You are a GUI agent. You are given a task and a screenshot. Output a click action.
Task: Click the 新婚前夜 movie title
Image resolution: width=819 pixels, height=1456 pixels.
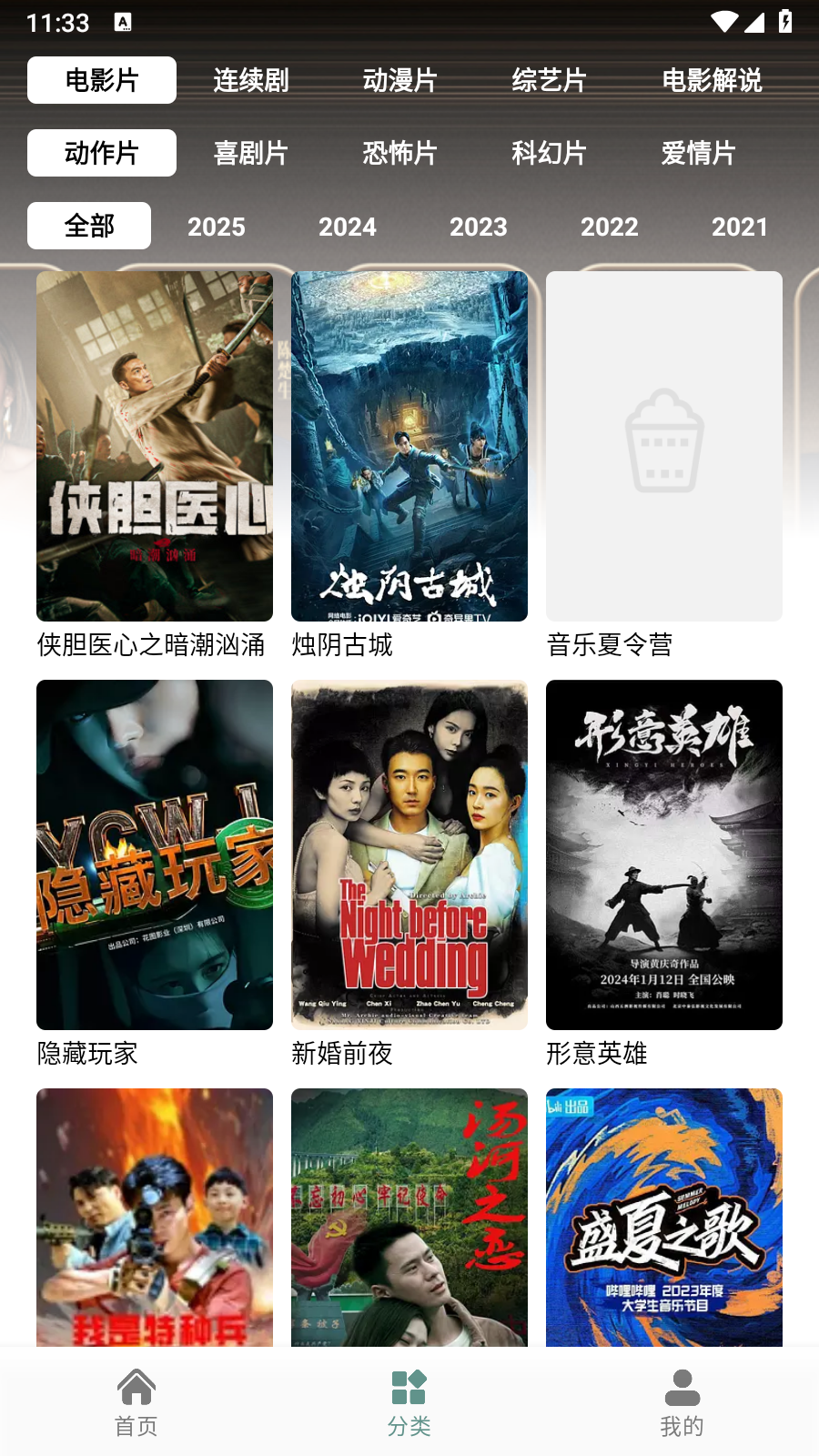click(x=343, y=1054)
